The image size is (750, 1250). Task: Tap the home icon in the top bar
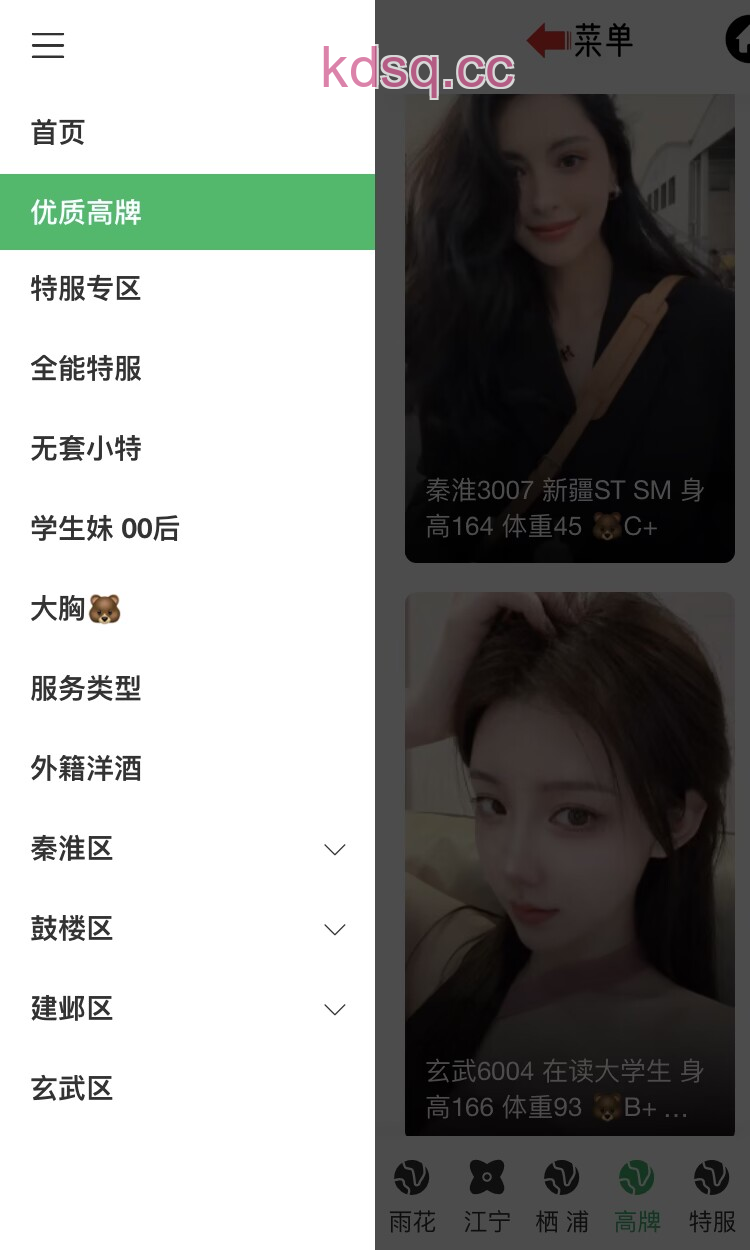point(738,40)
